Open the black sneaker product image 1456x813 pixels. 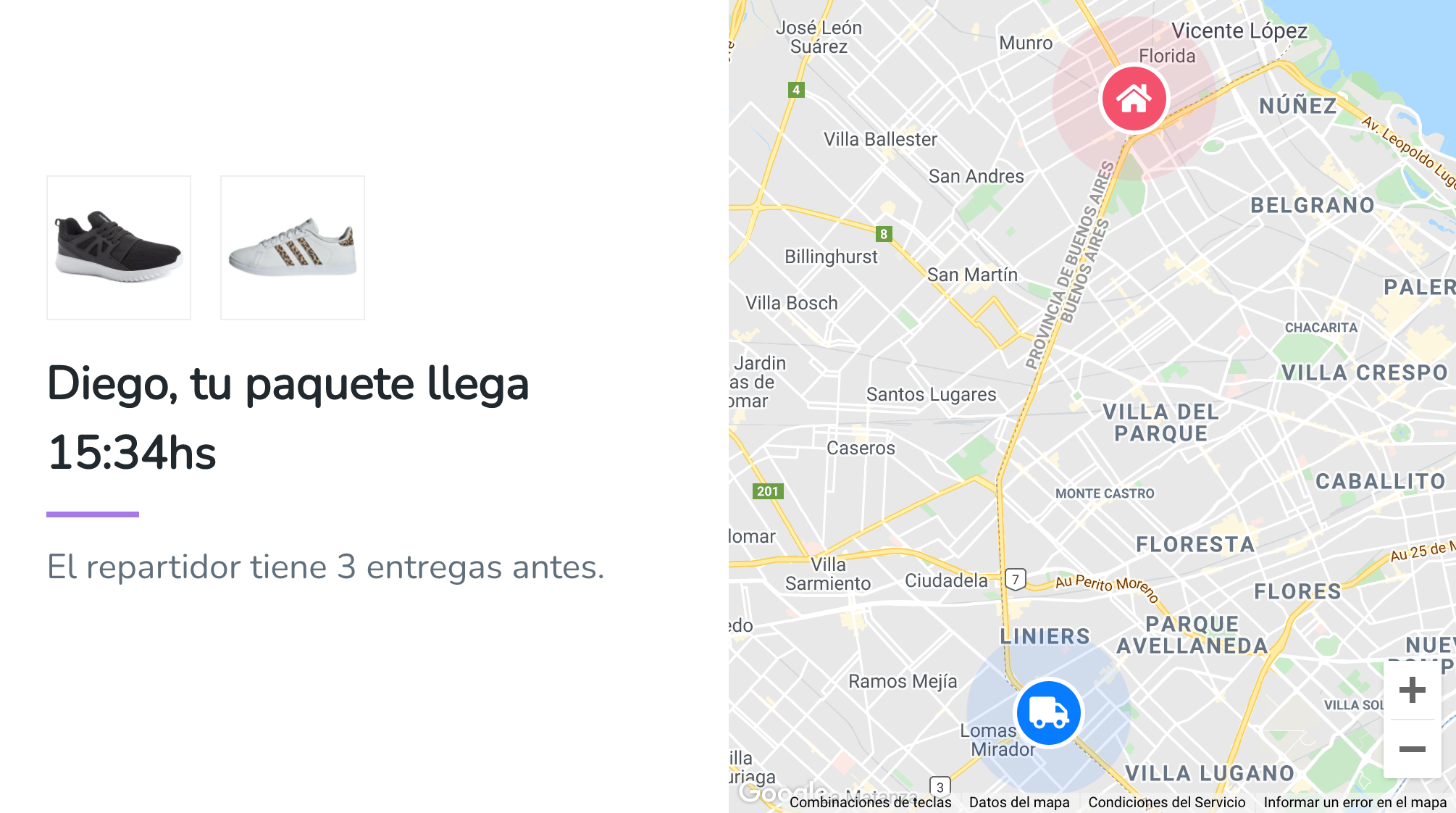(119, 248)
